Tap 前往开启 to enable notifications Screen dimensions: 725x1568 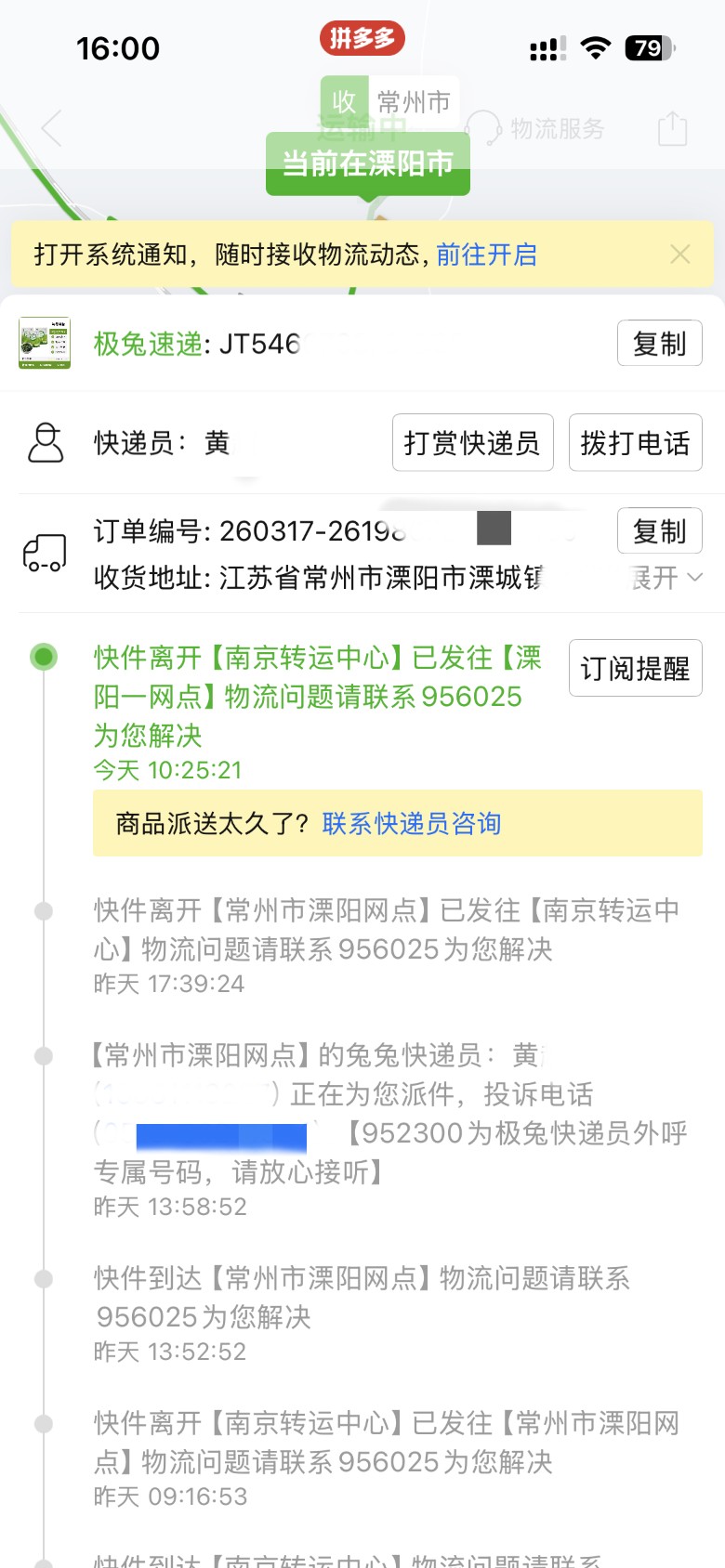coord(486,255)
